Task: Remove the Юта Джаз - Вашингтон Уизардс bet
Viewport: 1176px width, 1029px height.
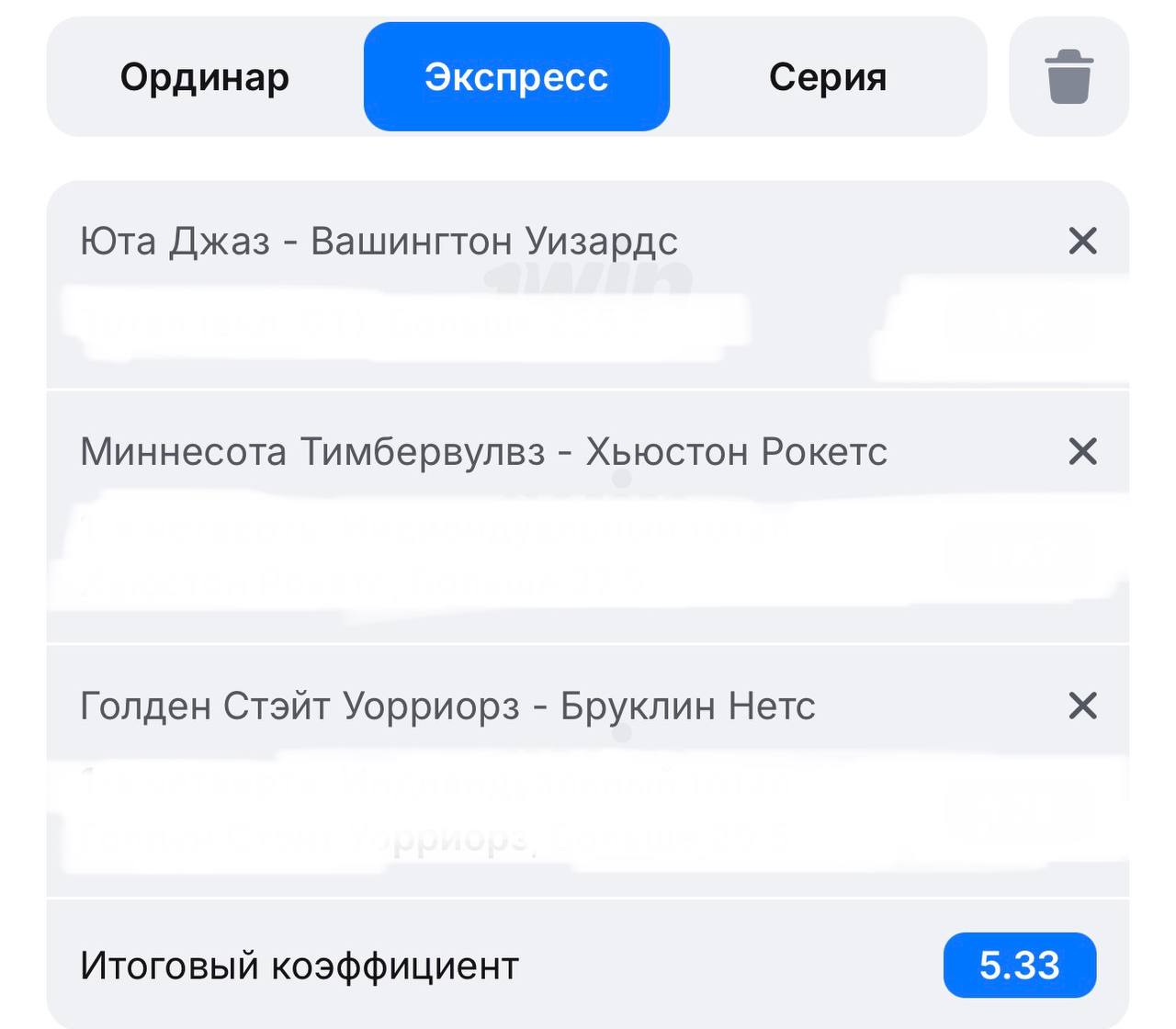Action: coord(1083,241)
